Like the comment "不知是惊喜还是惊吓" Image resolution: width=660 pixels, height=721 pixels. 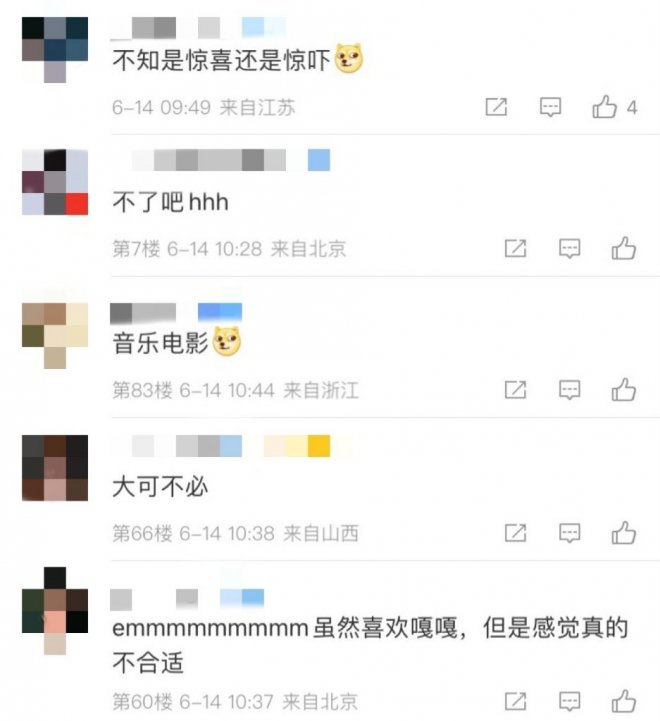(605, 107)
